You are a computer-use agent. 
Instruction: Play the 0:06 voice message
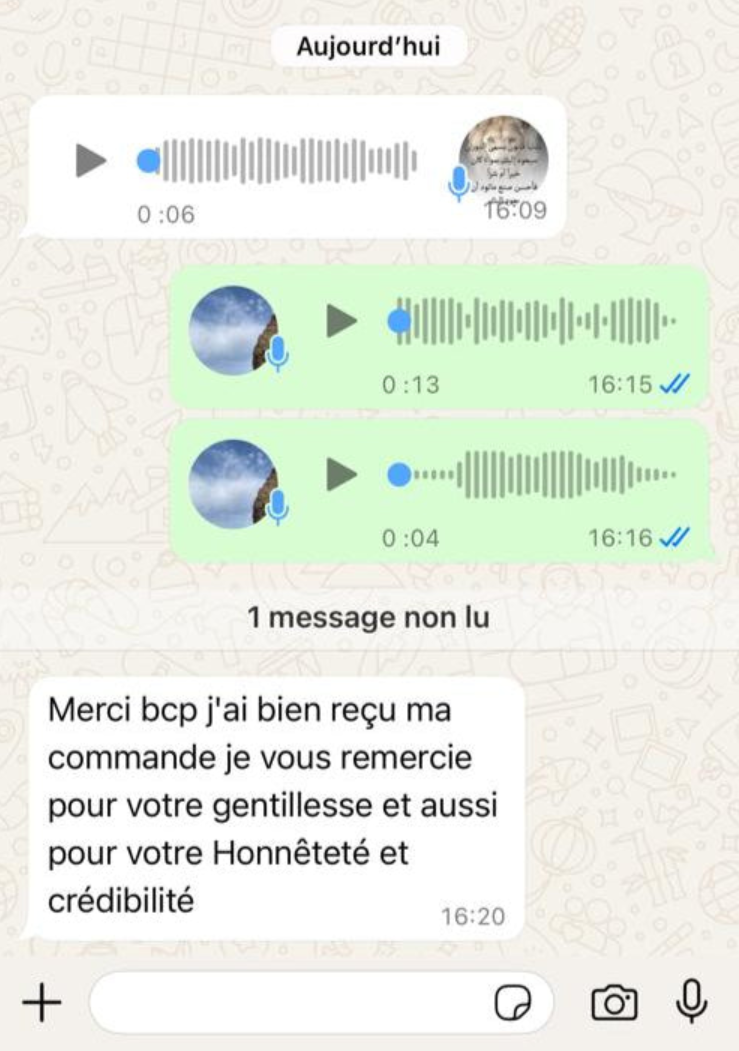tap(91, 160)
